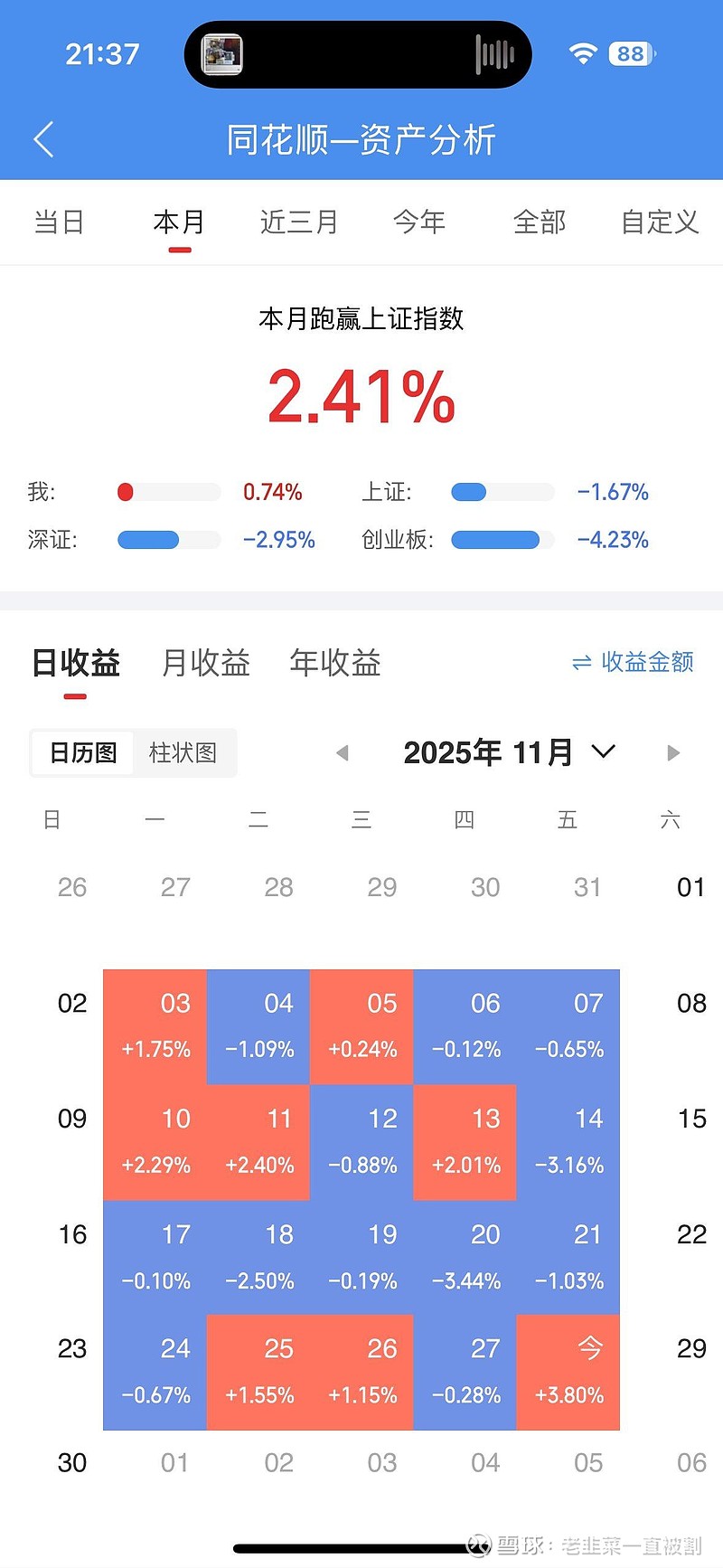Select the 日历图 view

pos(83,752)
